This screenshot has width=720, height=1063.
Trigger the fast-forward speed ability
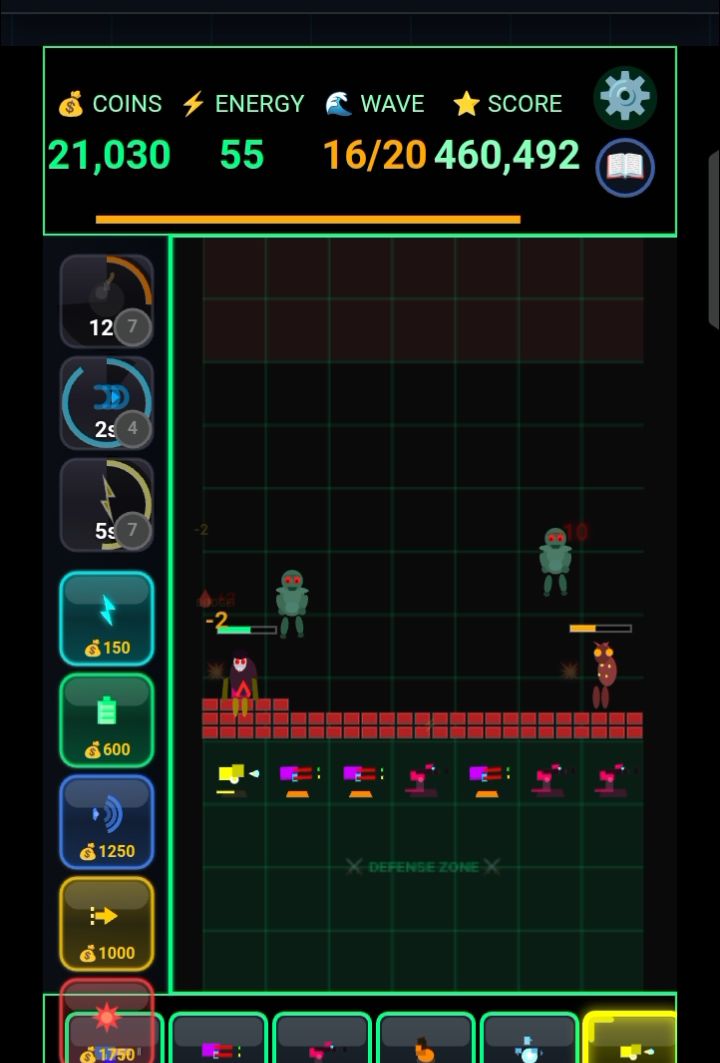point(106,403)
